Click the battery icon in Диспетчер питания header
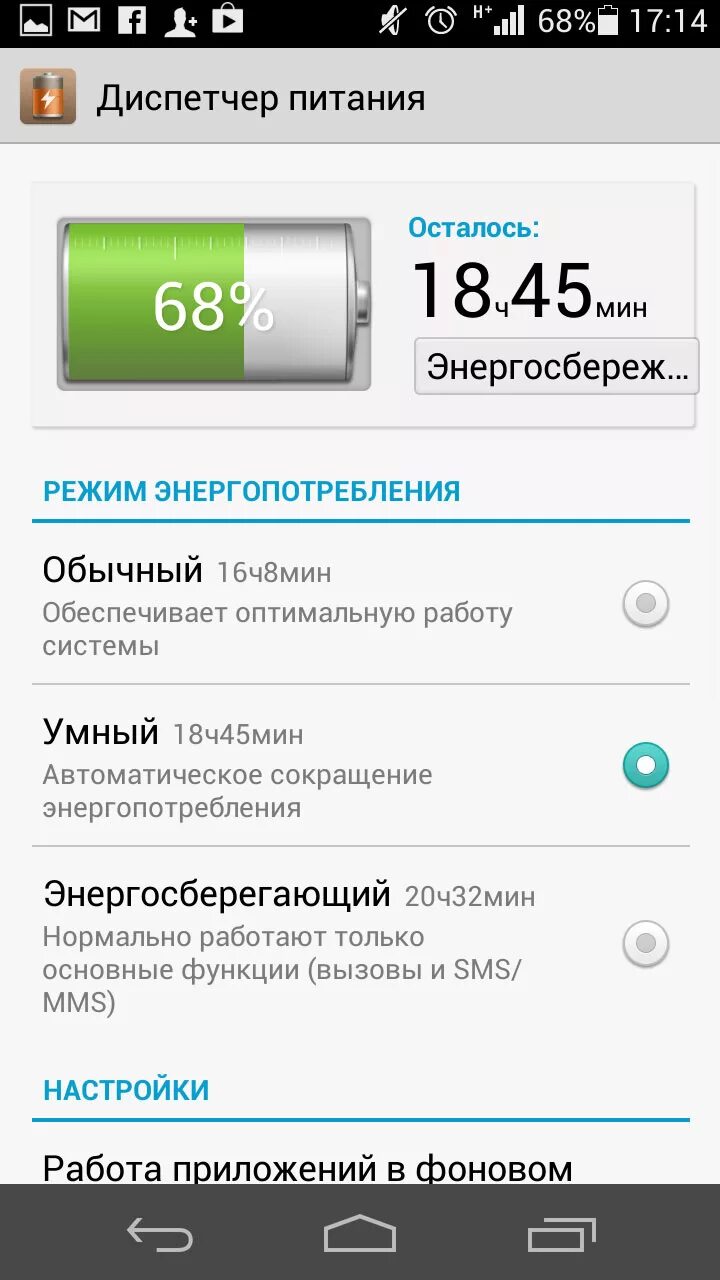The image size is (720, 1280). tap(46, 97)
